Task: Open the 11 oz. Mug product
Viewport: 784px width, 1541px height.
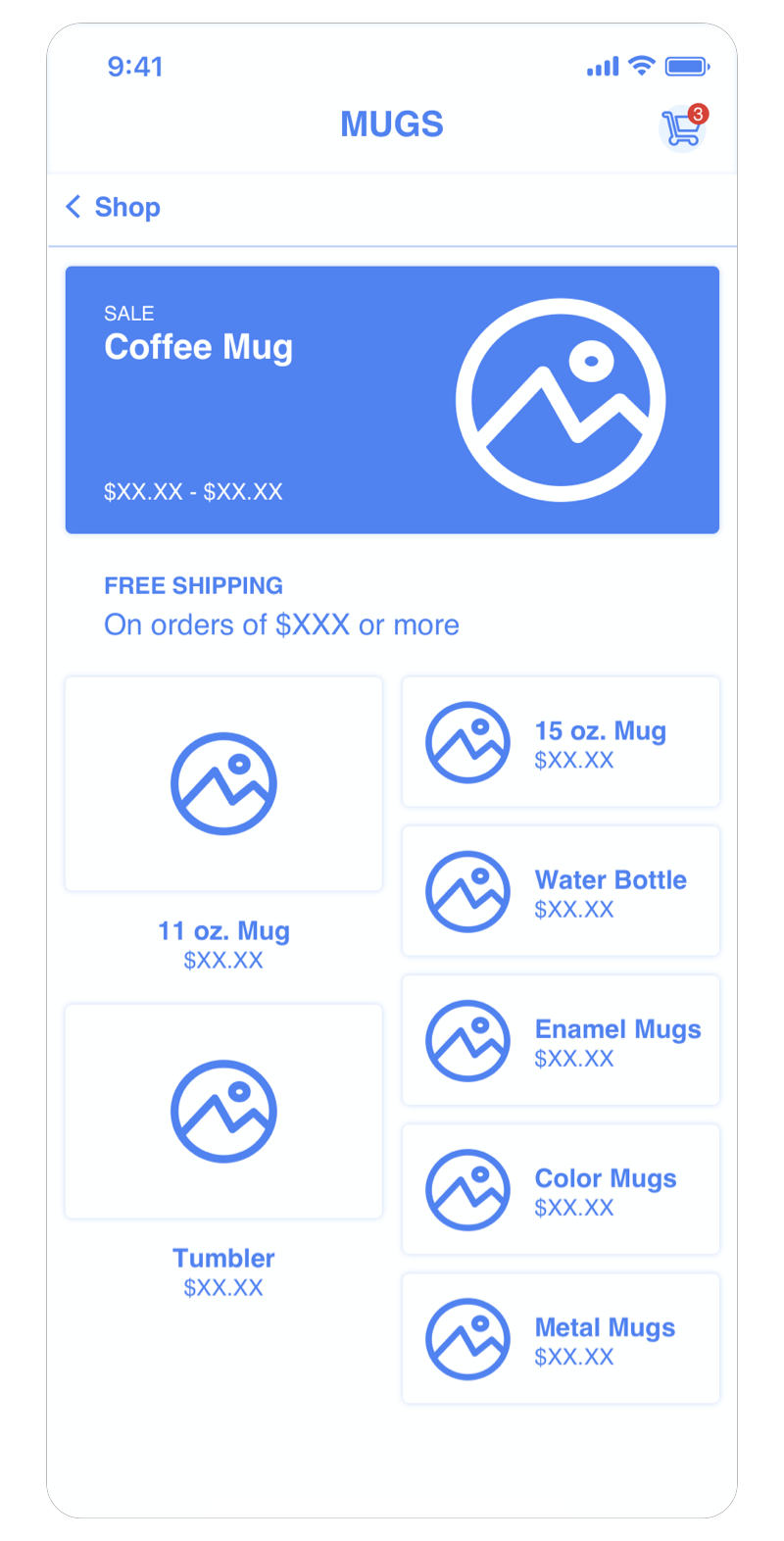Action: (x=223, y=785)
